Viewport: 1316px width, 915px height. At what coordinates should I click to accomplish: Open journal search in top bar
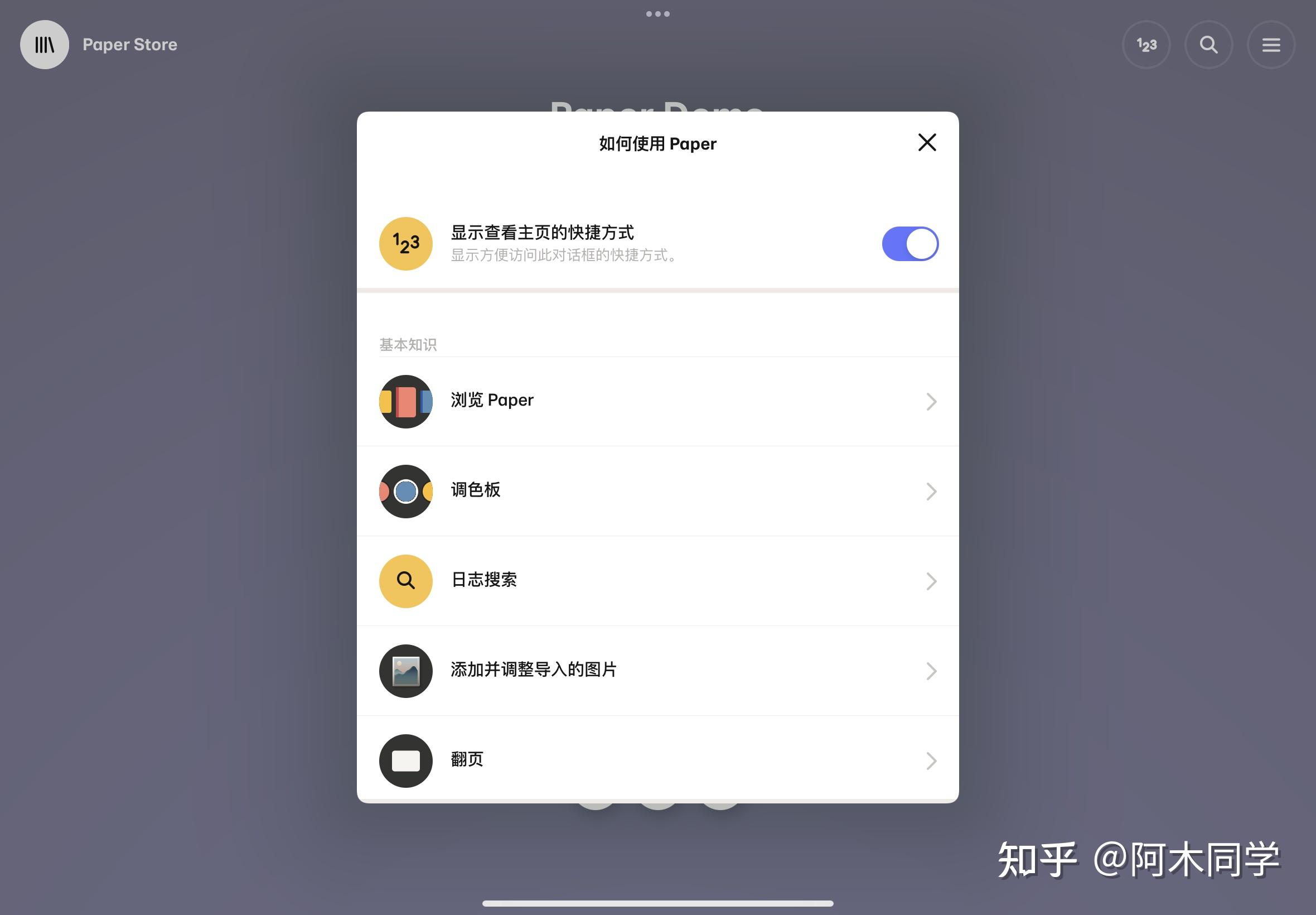1208,45
